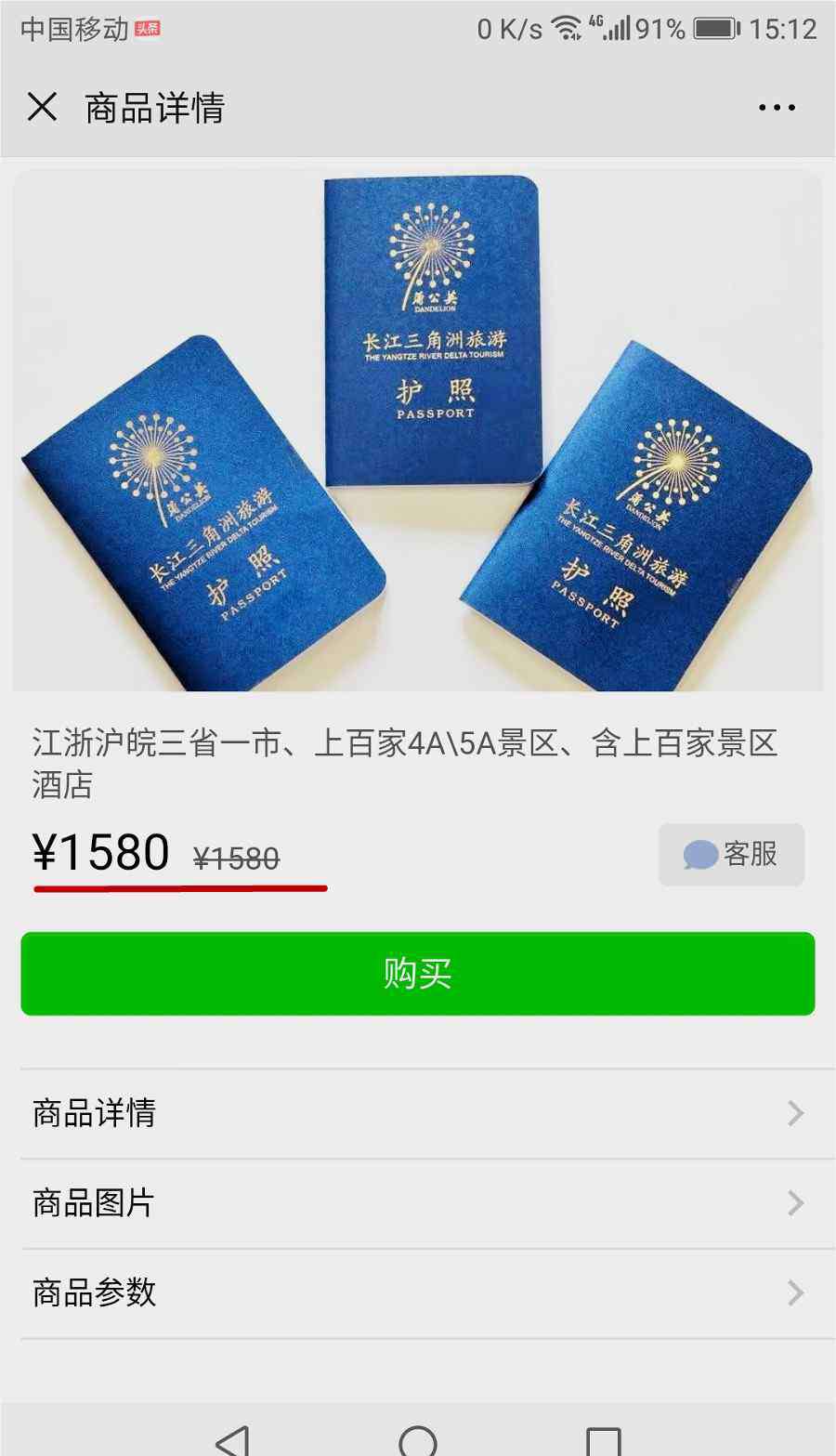Tap the green 购买 button
The height and width of the screenshot is (1456, 836).
[x=418, y=973]
